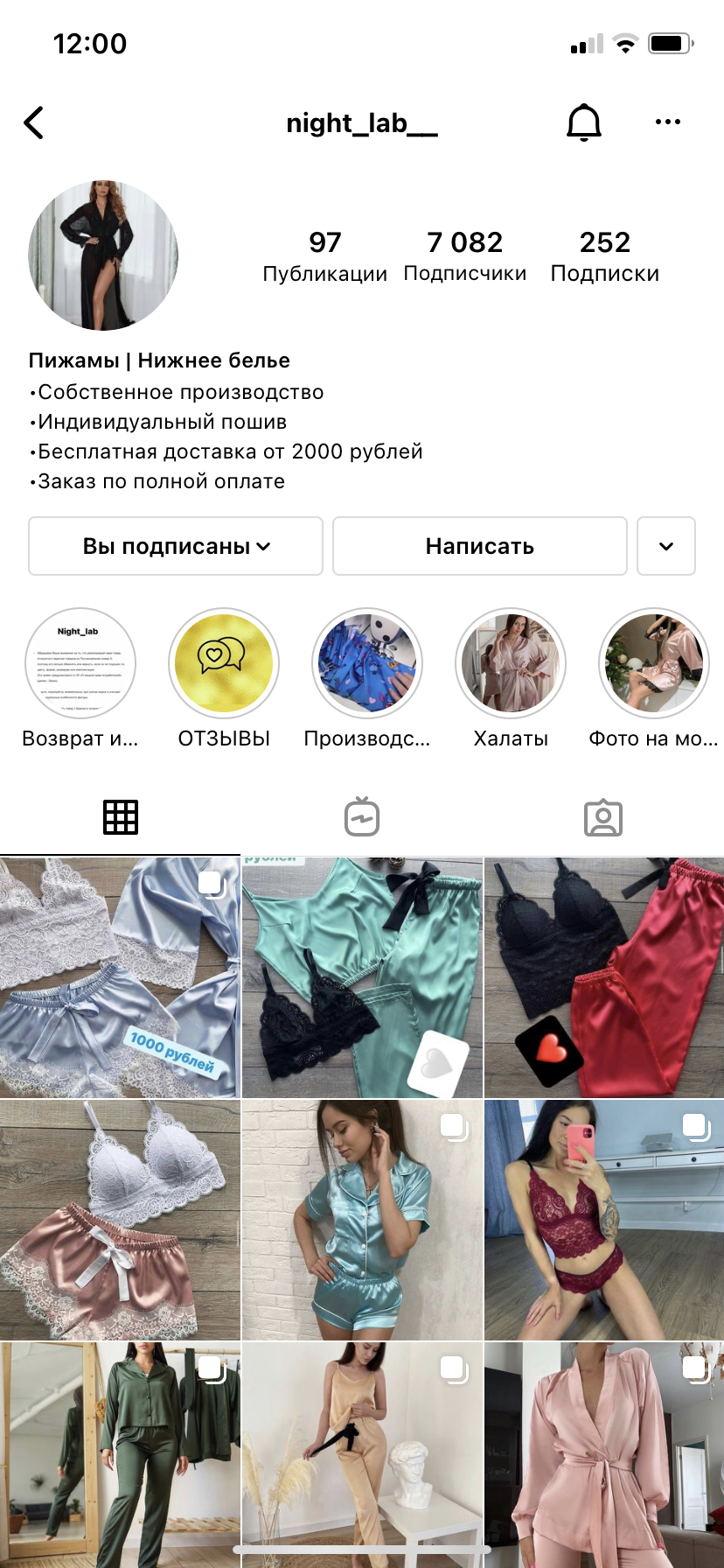Open the post with red satin pants
Viewport: 724px width, 1568px height.
[x=604, y=977]
